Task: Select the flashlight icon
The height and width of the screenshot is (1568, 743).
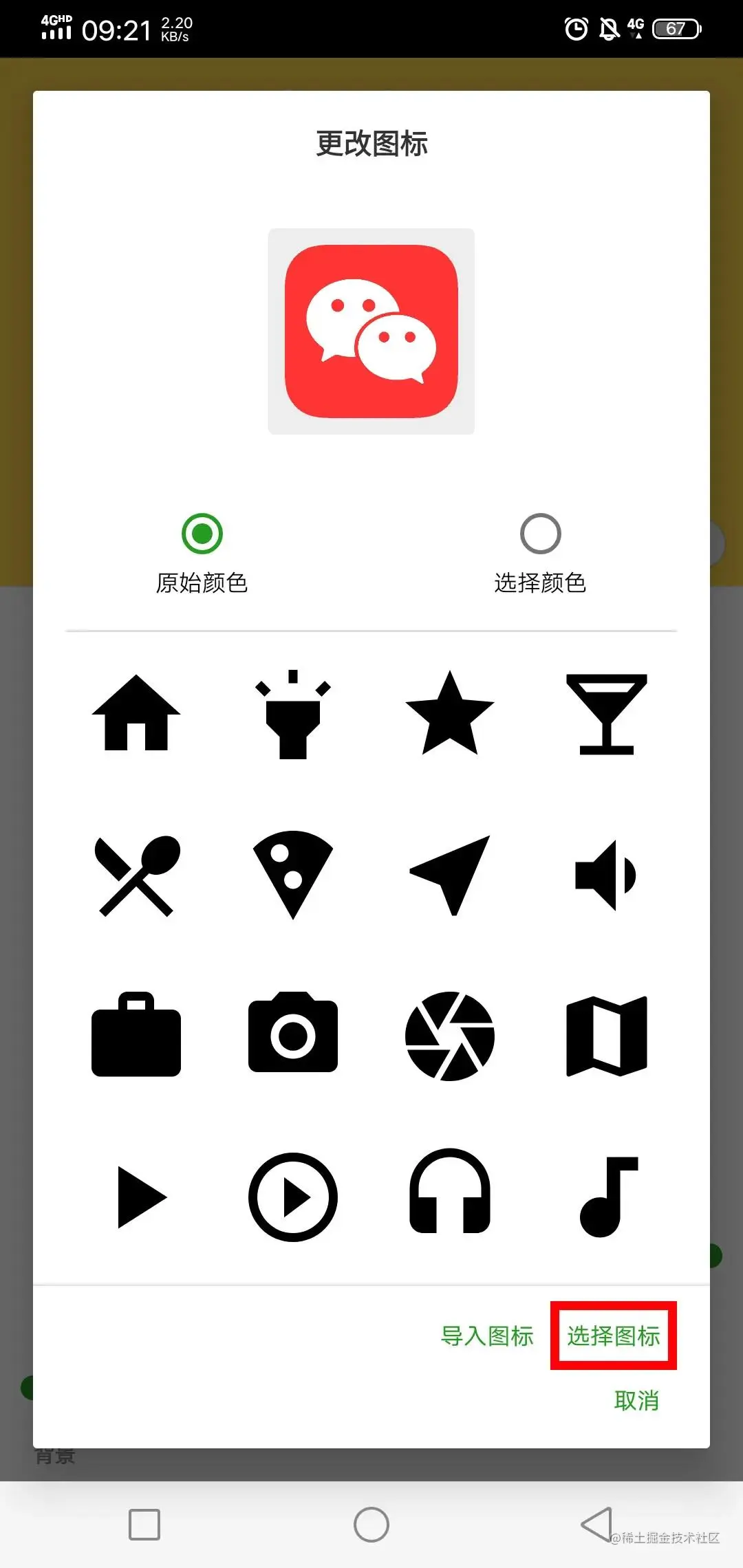Action: [294, 715]
